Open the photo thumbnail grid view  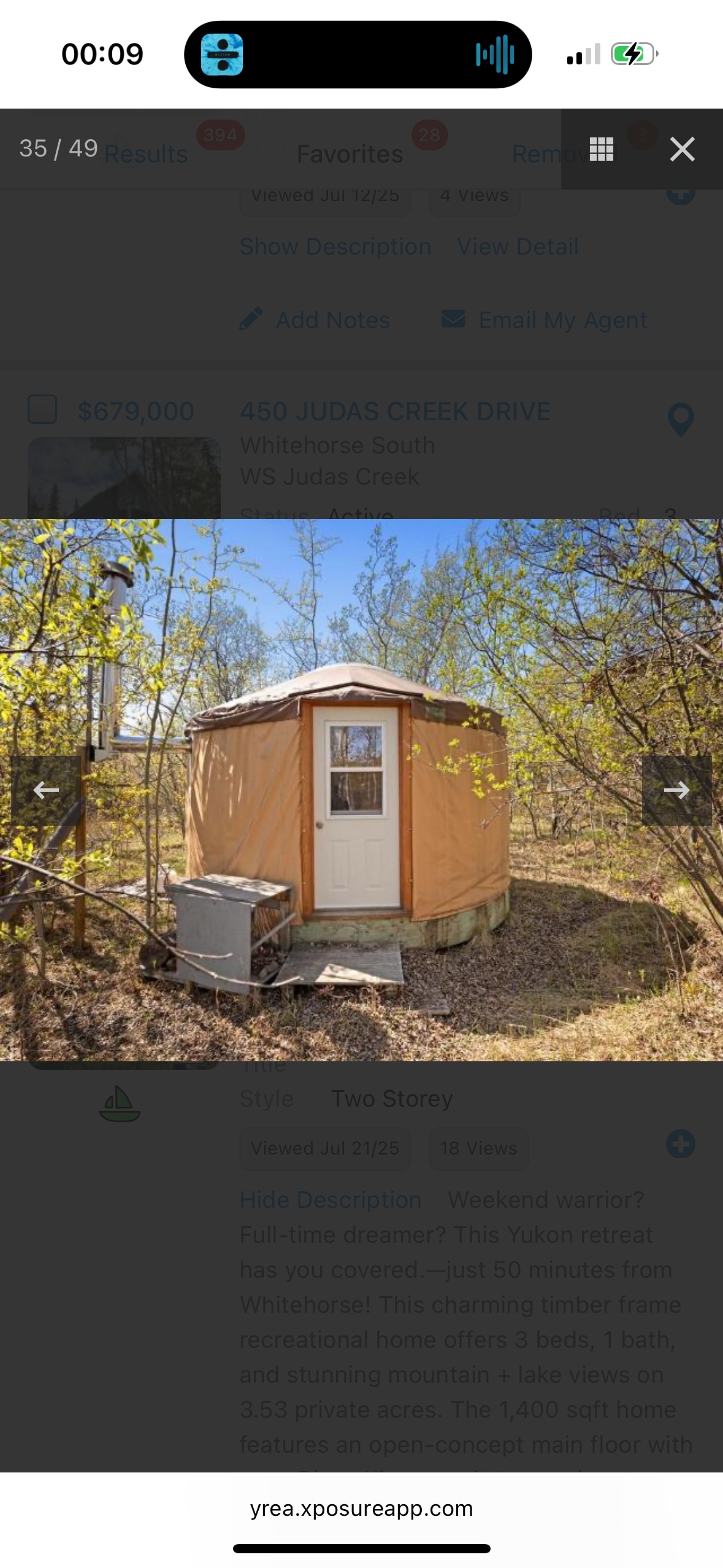(601, 149)
